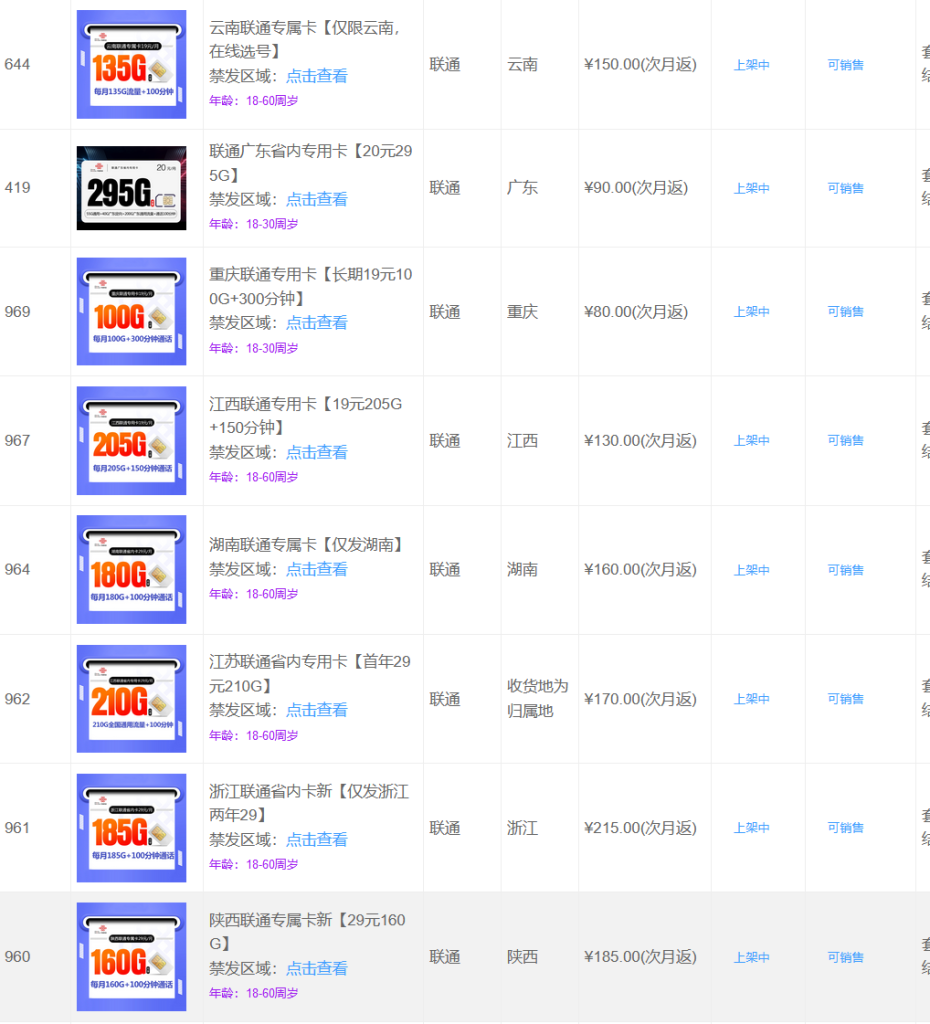This screenshot has height=1024, width=930.
Task: Toggle 可销售 on 陕西 row 960
Action: (846, 957)
